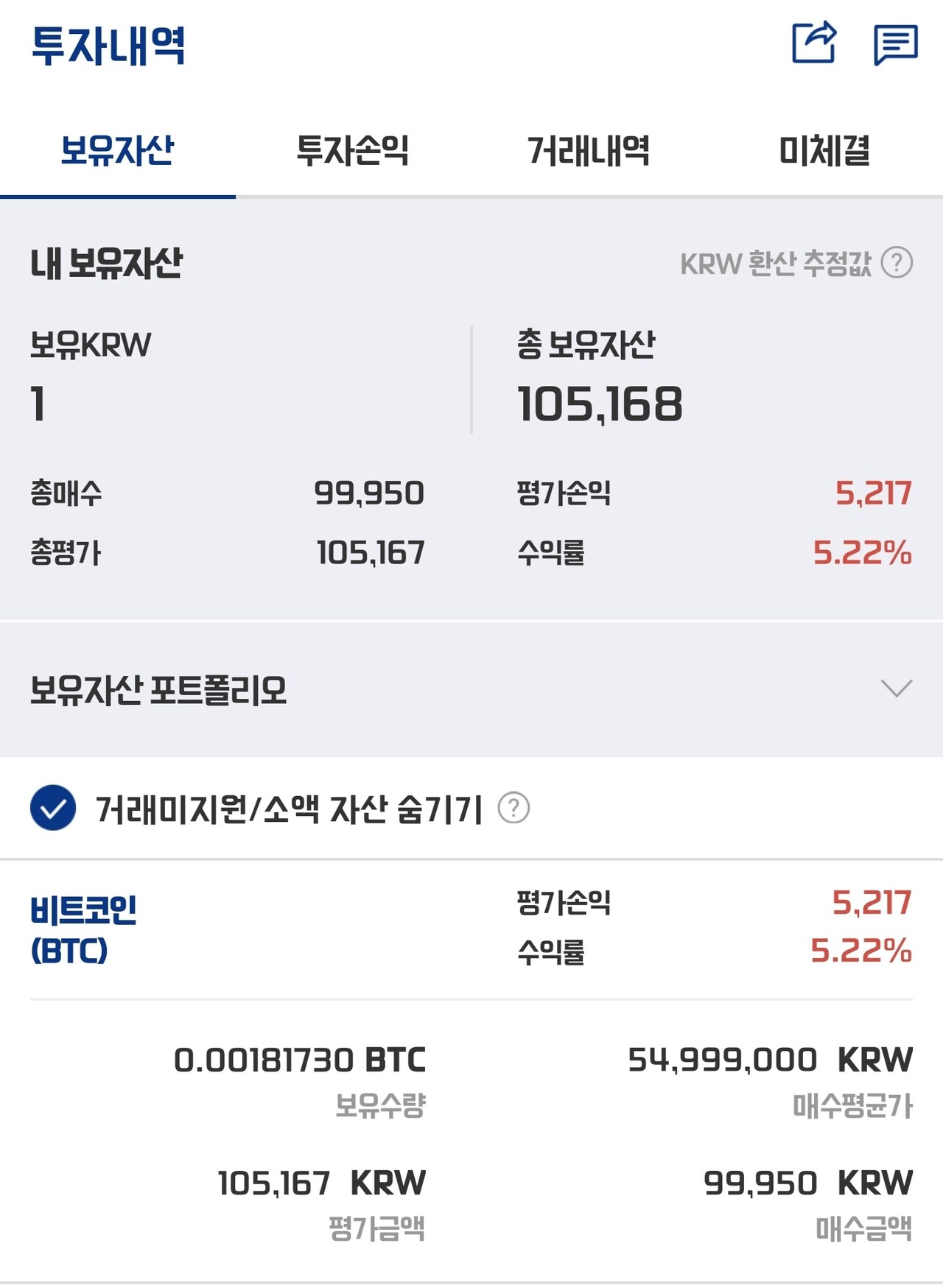Select the 미체결 tab
943x1288 pixels.
[826, 151]
